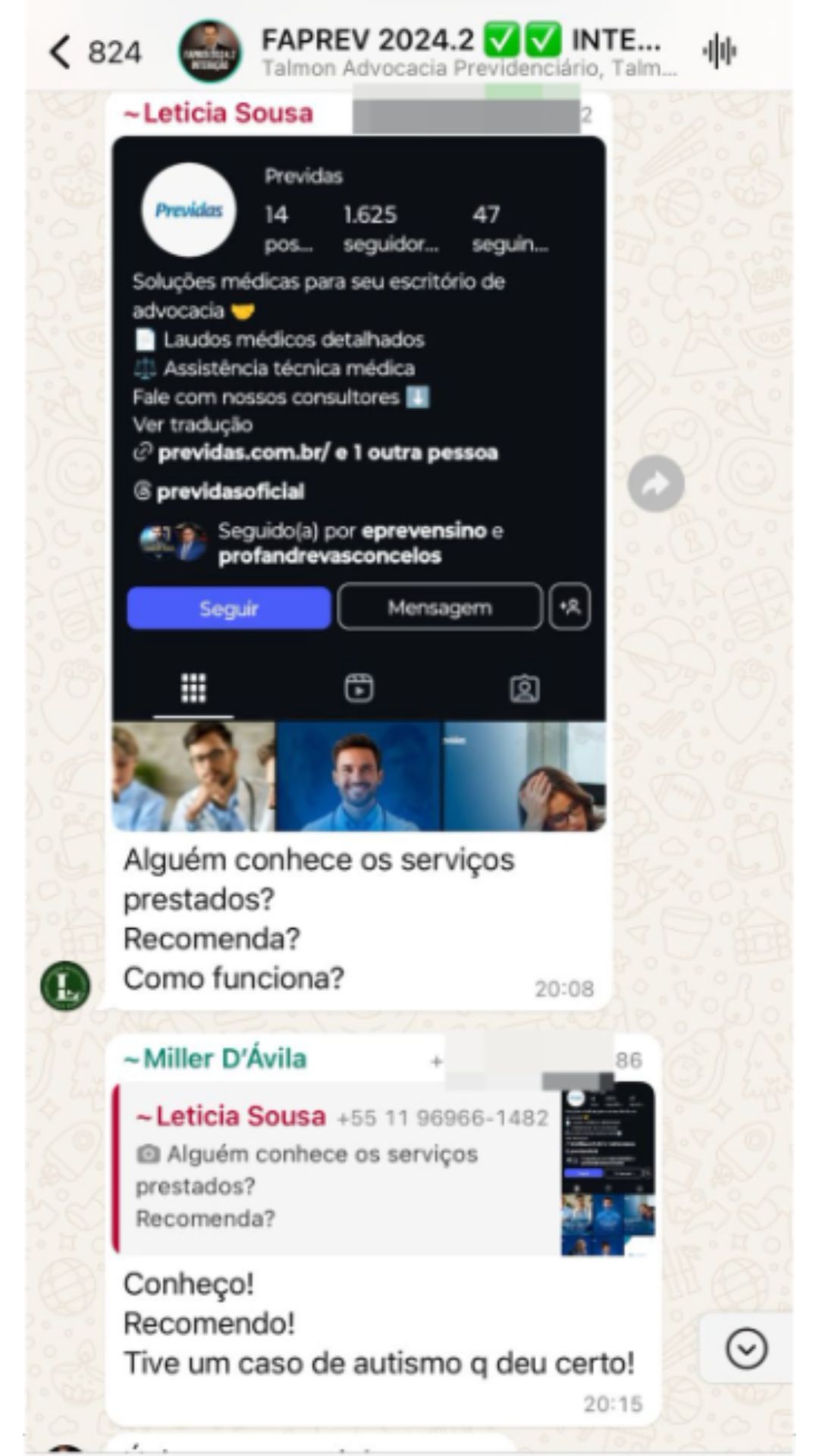This screenshot has width=819, height=1456.
Task: Go back to the chat list
Action: point(61,52)
